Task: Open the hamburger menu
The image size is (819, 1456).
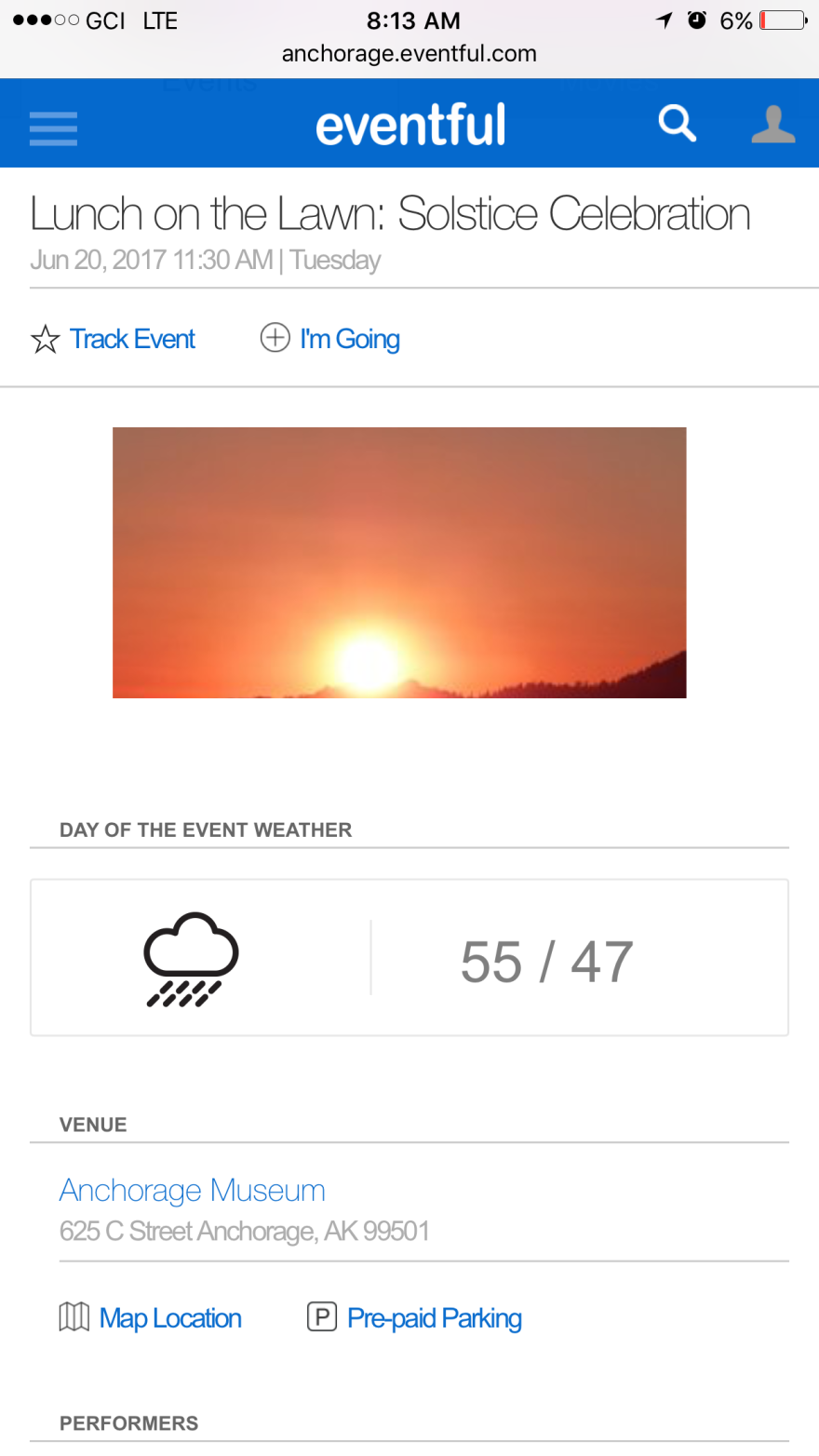Action: [53, 128]
